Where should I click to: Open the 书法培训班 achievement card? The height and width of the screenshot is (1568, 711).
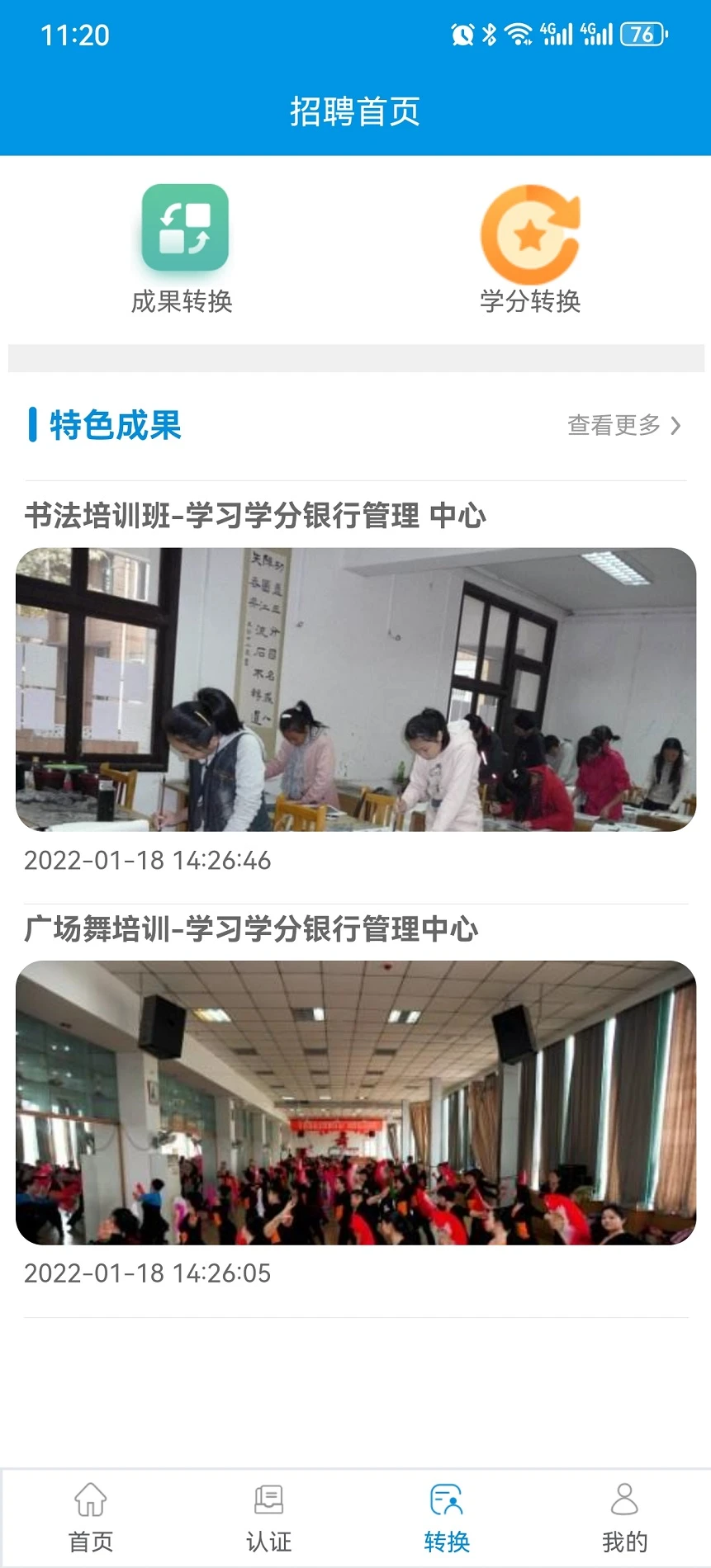tap(355, 688)
